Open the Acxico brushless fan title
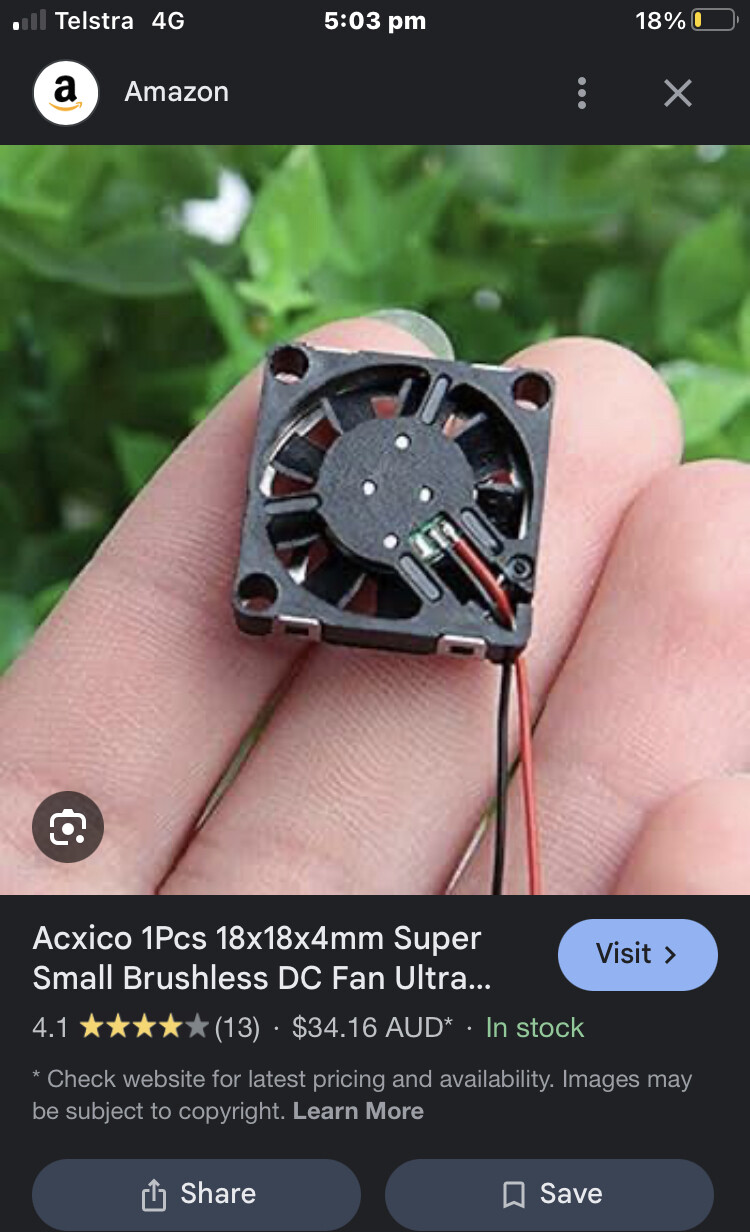Screen dimensions: 750x1232 pos(262,958)
